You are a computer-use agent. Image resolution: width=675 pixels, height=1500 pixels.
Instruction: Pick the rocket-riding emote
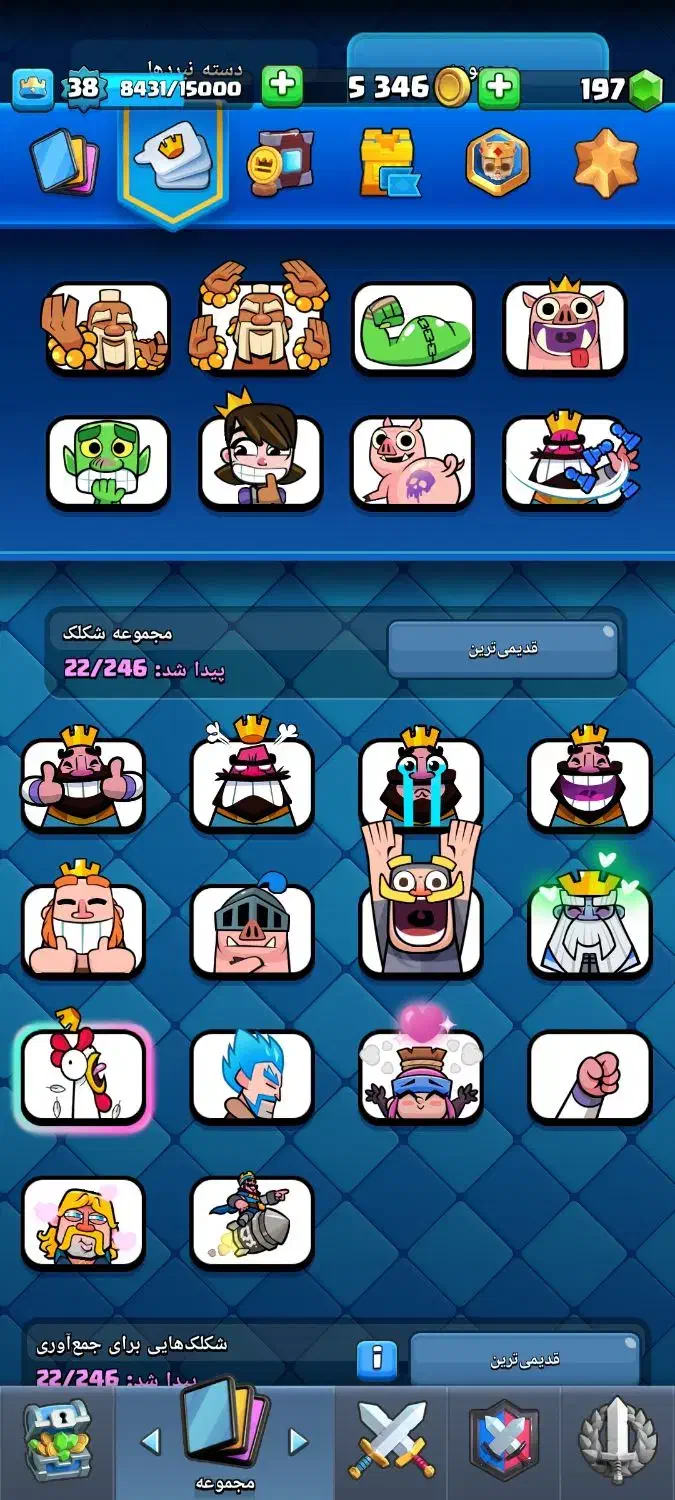(x=252, y=1222)
